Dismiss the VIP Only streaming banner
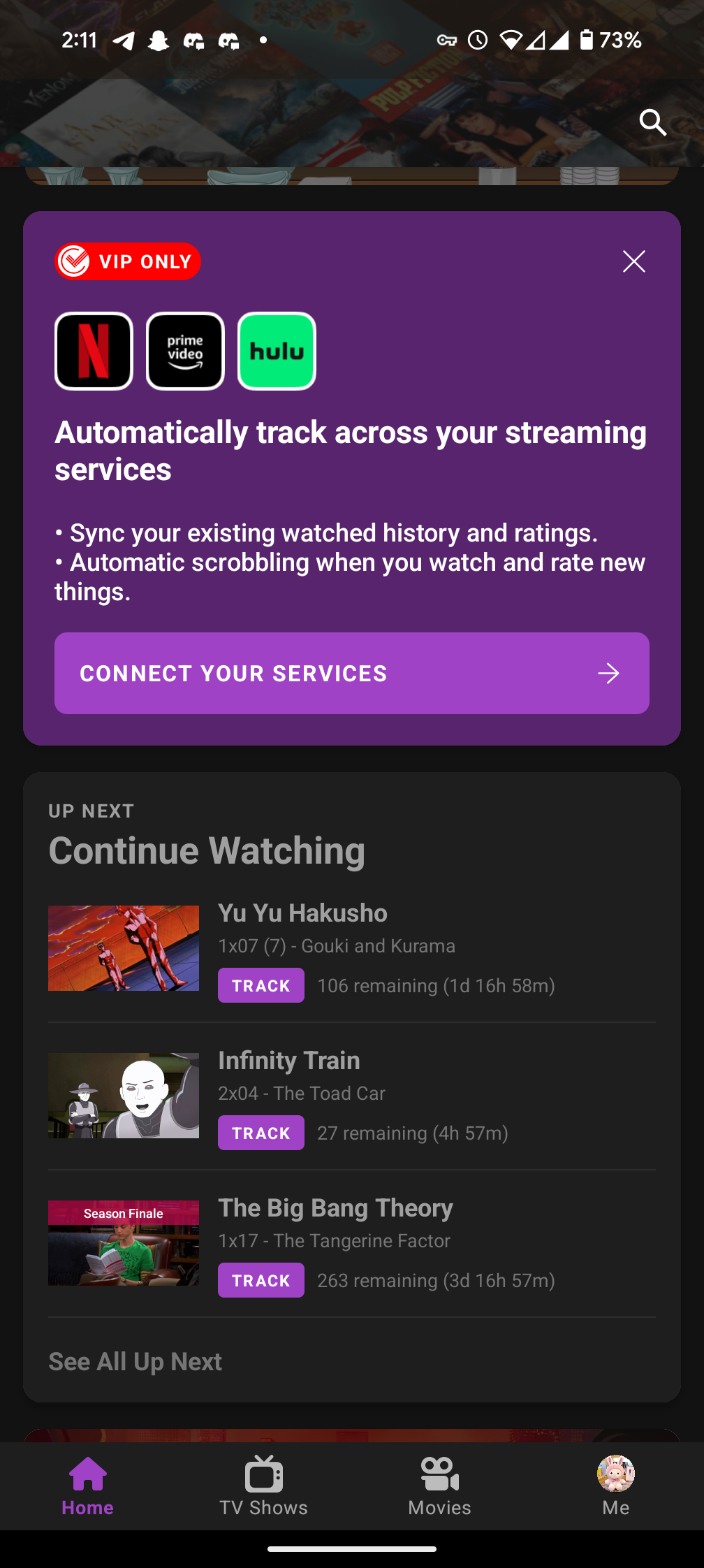The width and height of the screenshot is (704, 1568). click(633, 261)
